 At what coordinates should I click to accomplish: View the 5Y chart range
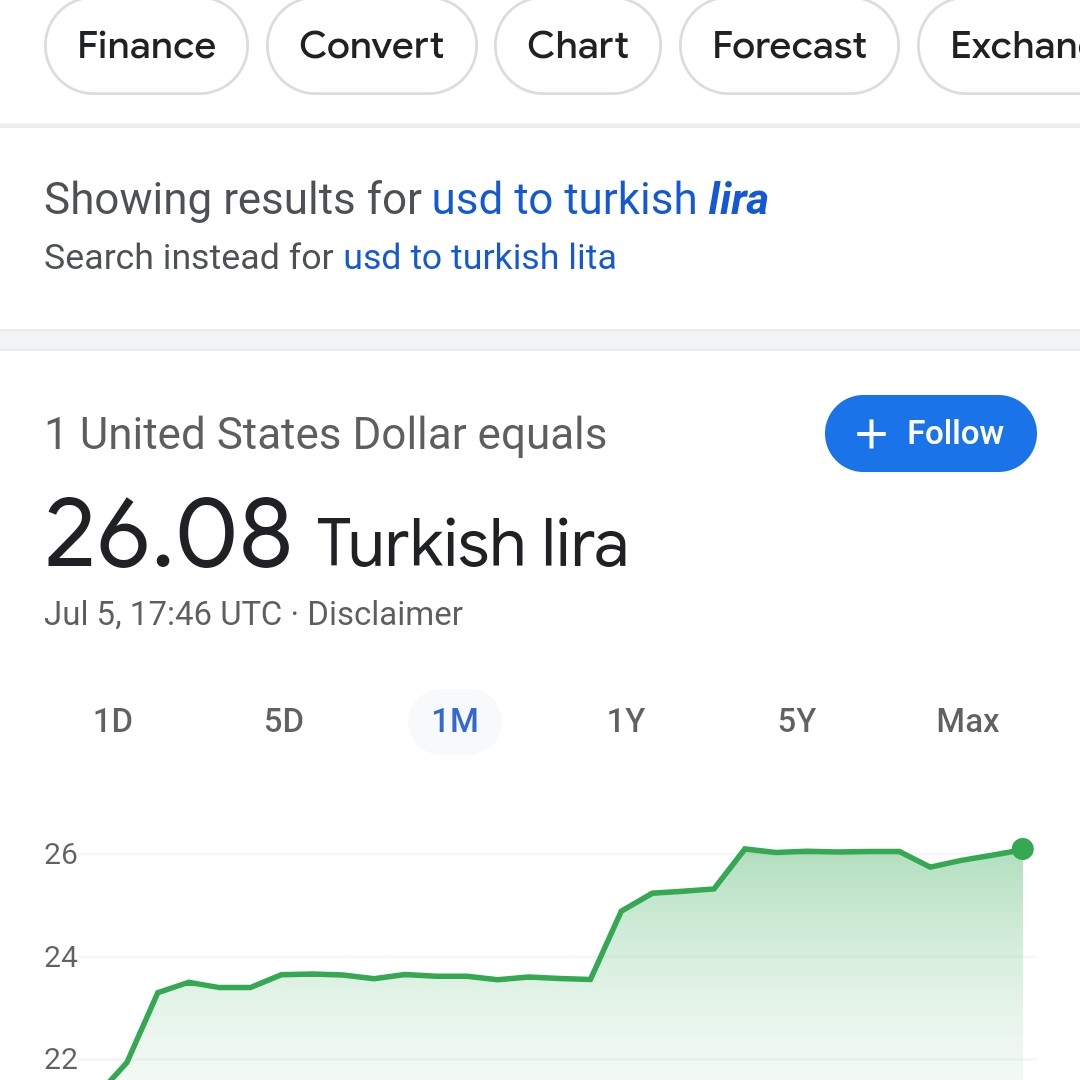797,720
